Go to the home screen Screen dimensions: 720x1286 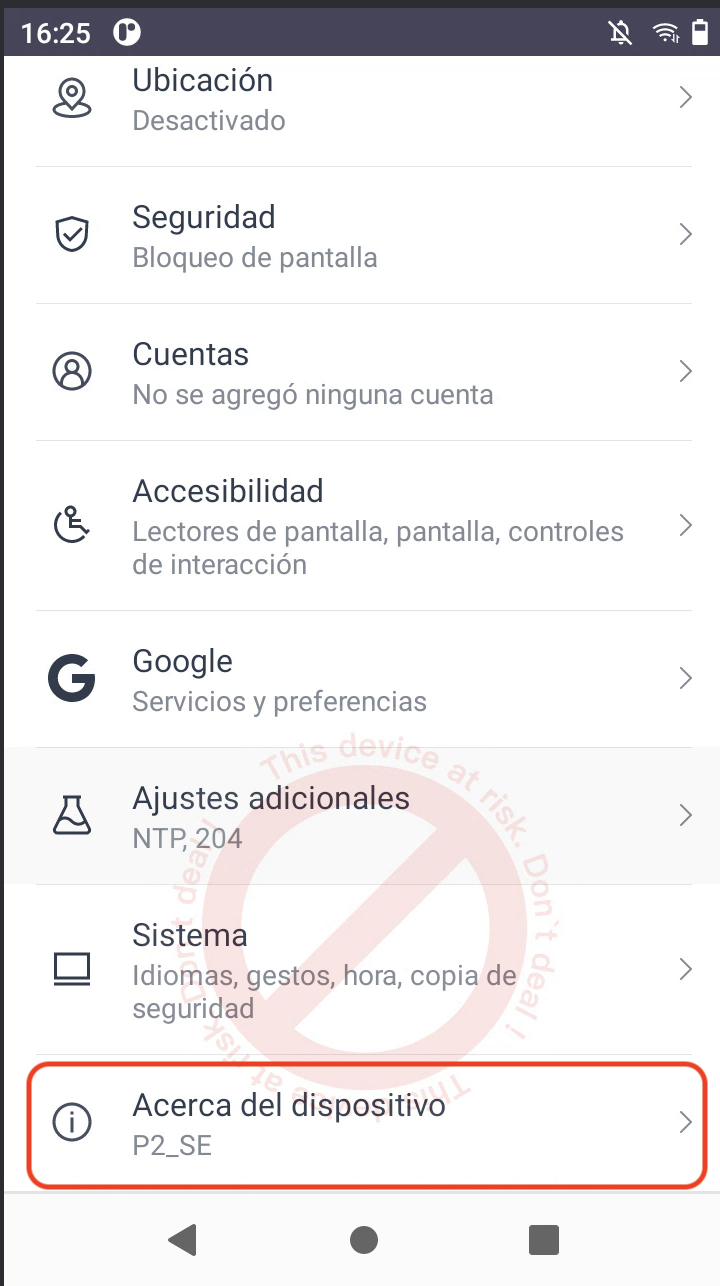[x=363, y=1240]
